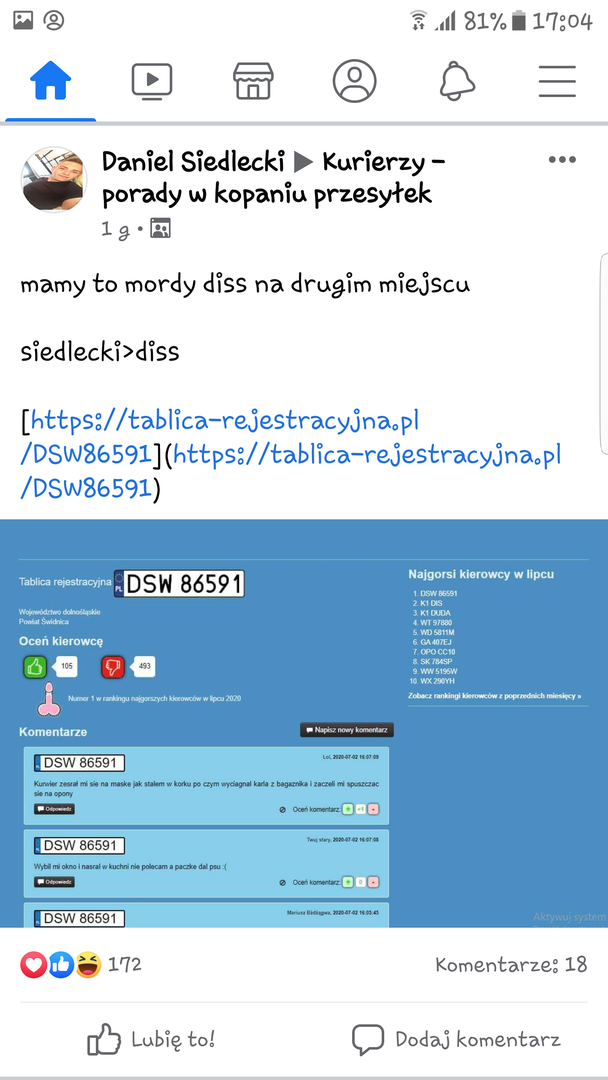Show the Komentarze: 18 comments

tap(511, 965)
